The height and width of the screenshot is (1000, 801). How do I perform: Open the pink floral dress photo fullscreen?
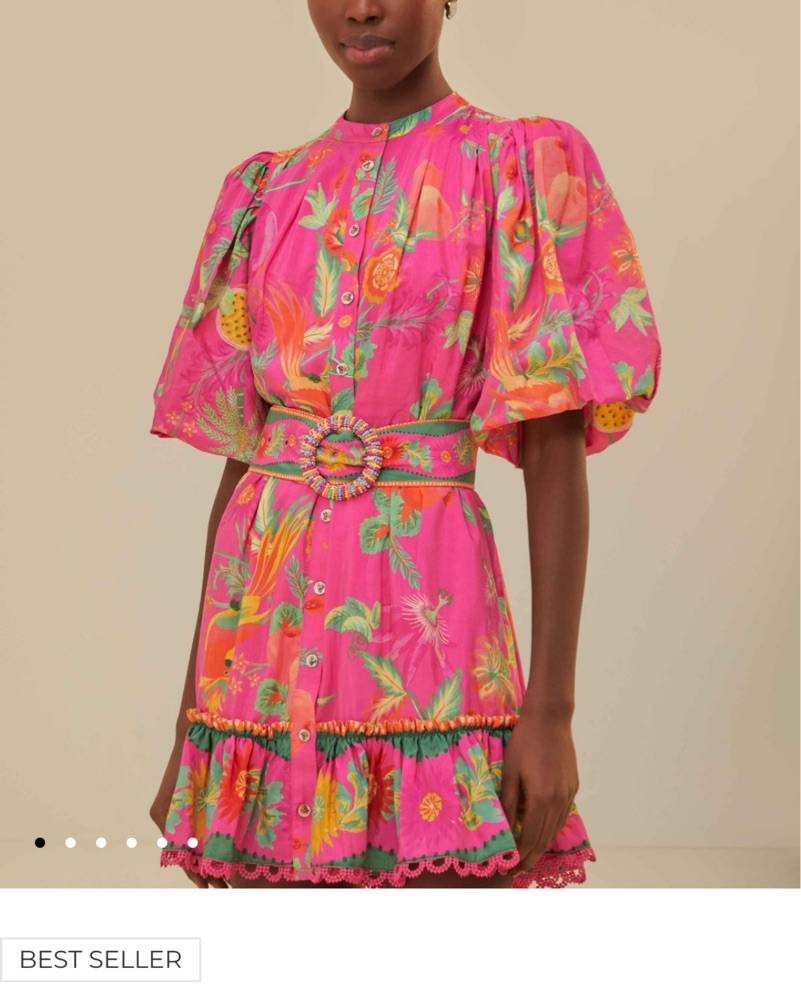point(400,440)
